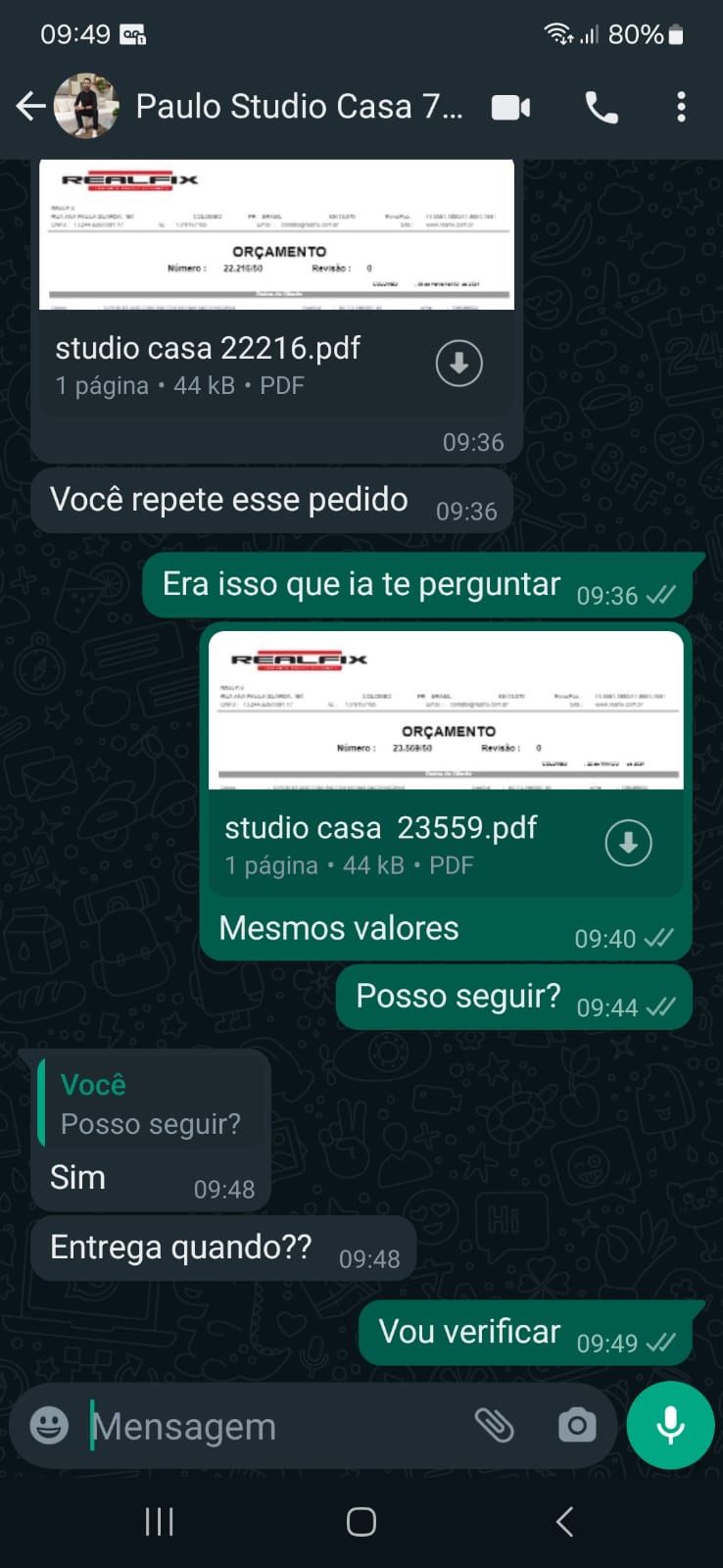Attach a file with the paperclip
Screen dimensions: 723x1568
(x=494, y=1425)
